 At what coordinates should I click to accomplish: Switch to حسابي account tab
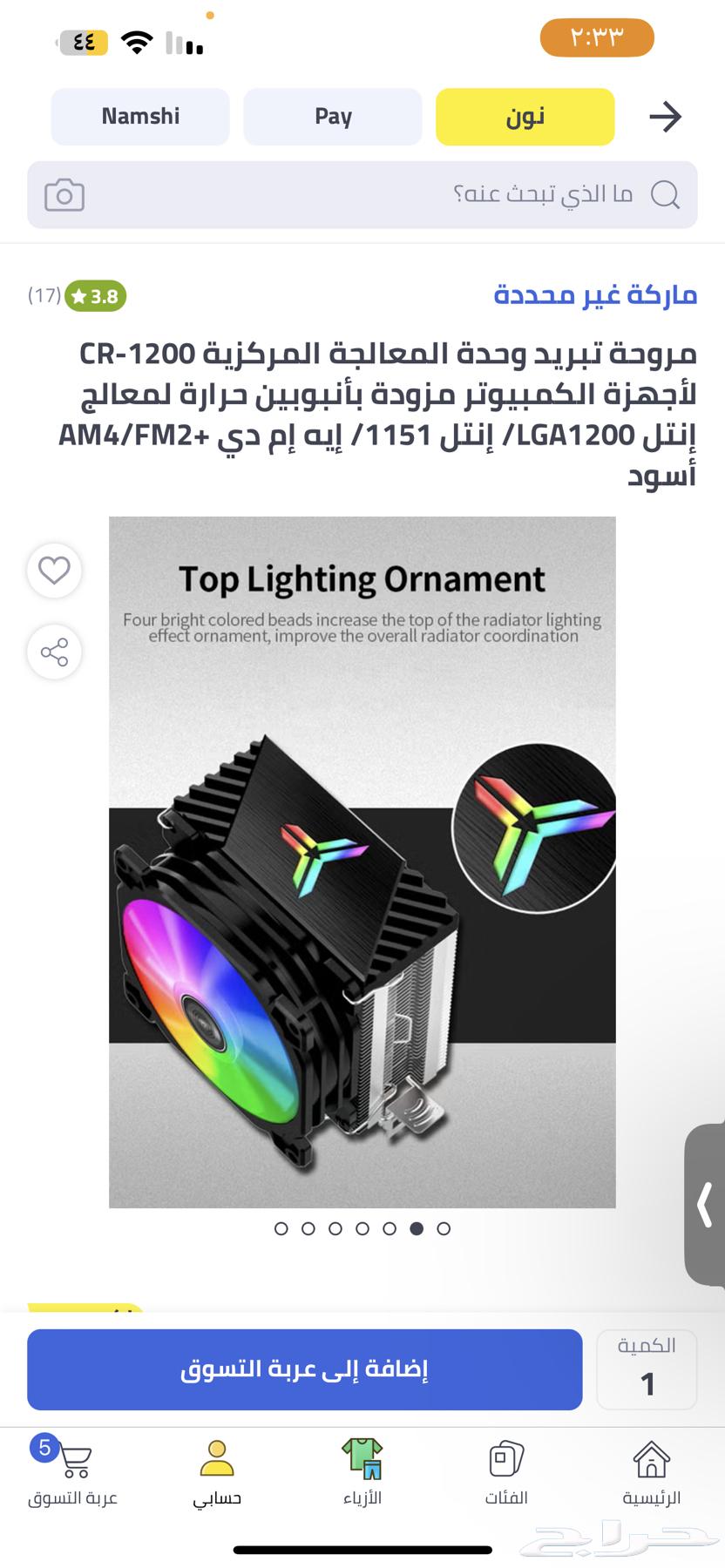(217, 1474)
